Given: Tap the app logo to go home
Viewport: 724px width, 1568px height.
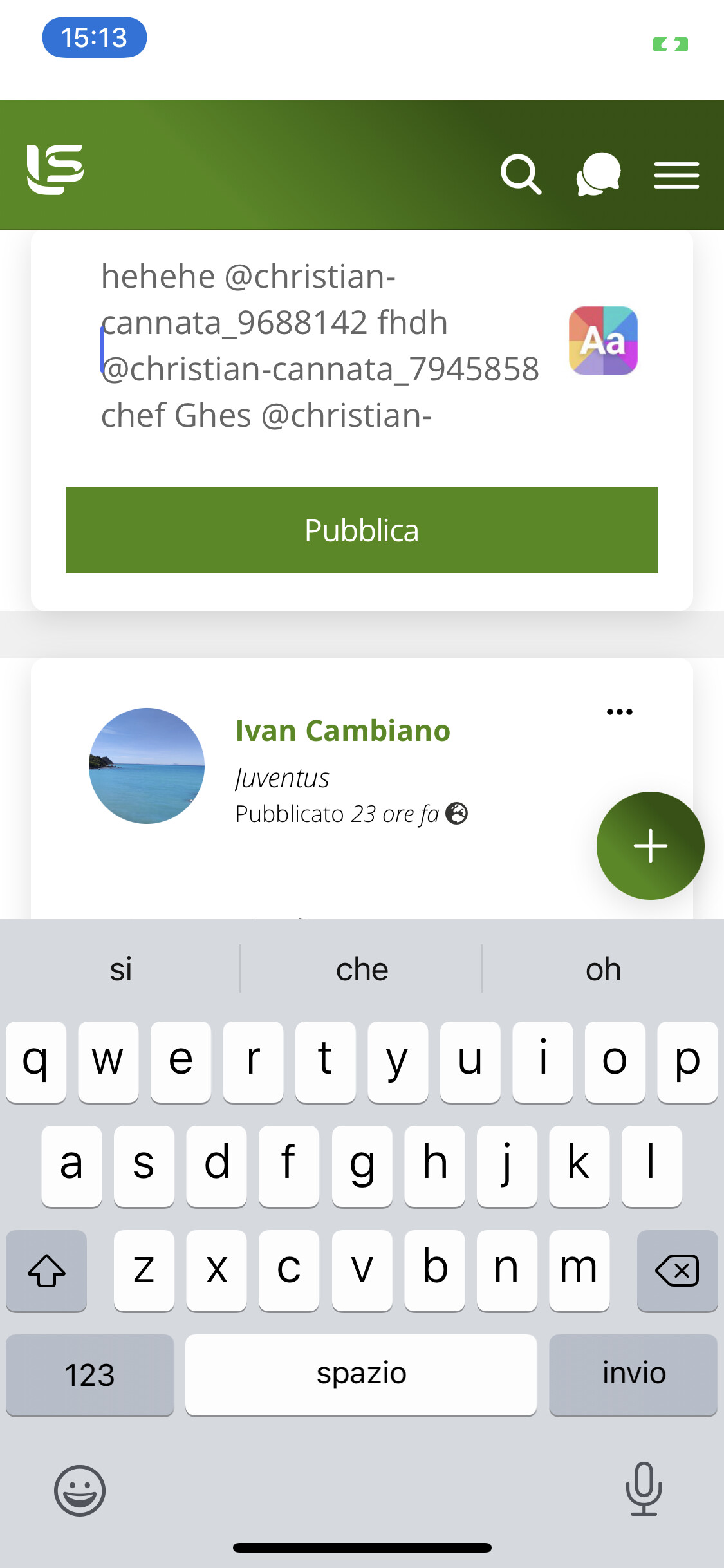Looking at the screenshot, I should (55, 169).
